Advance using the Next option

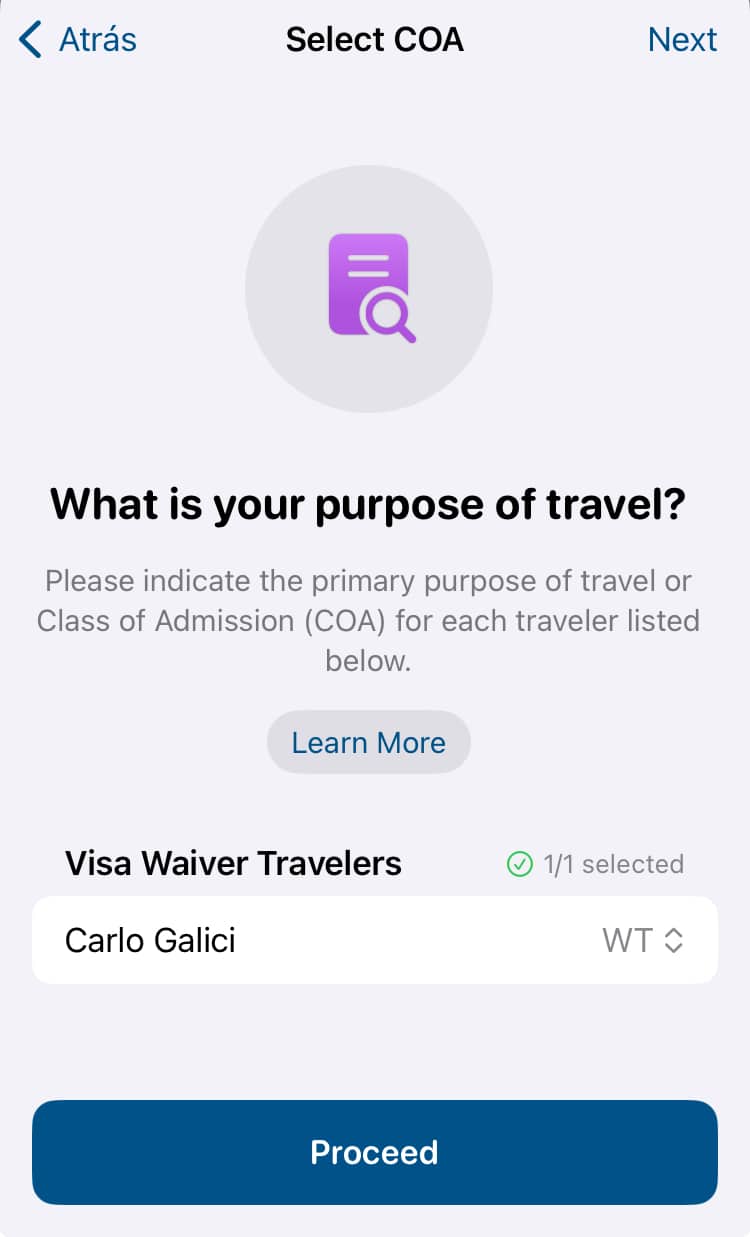(683, 39)
